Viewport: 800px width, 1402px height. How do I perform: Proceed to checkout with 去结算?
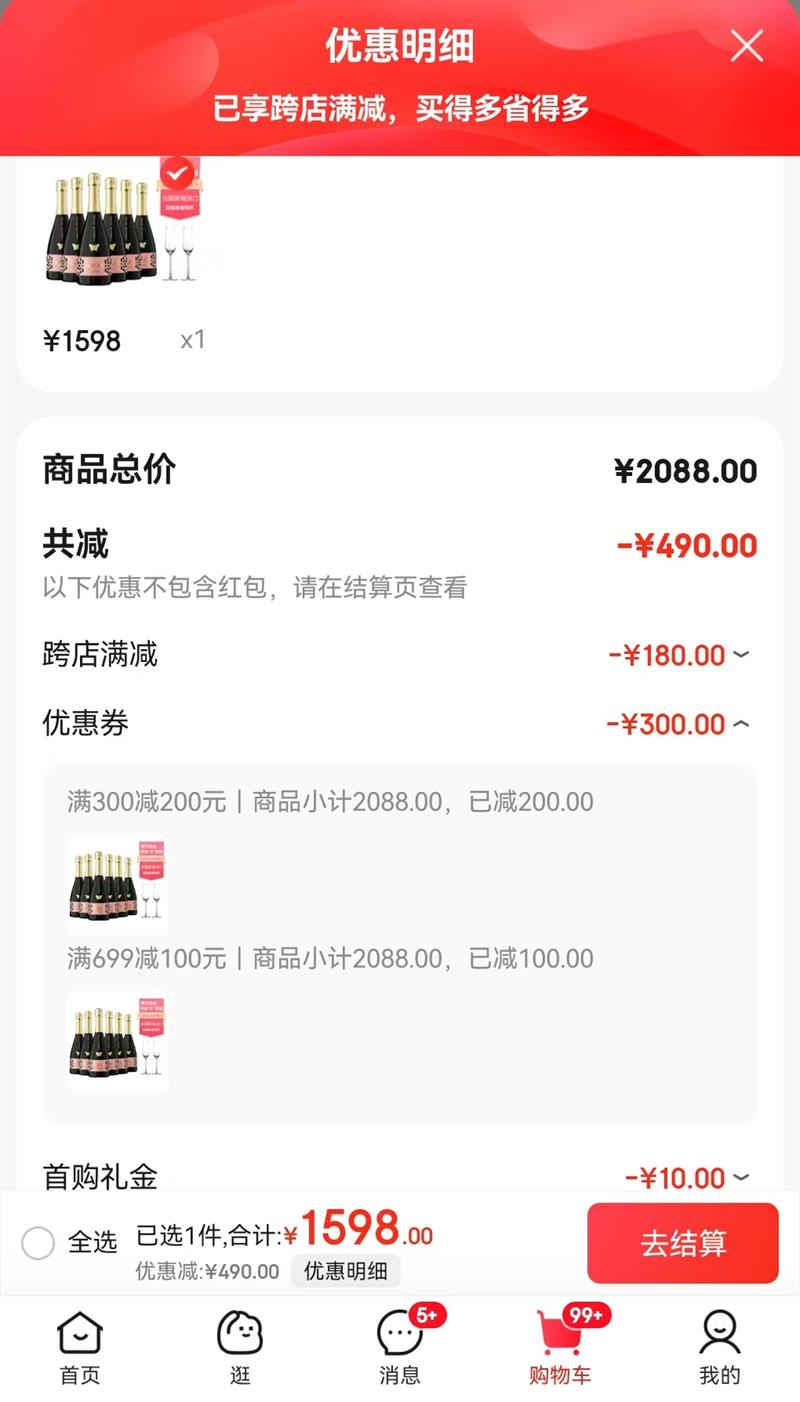pos(683,1243)
